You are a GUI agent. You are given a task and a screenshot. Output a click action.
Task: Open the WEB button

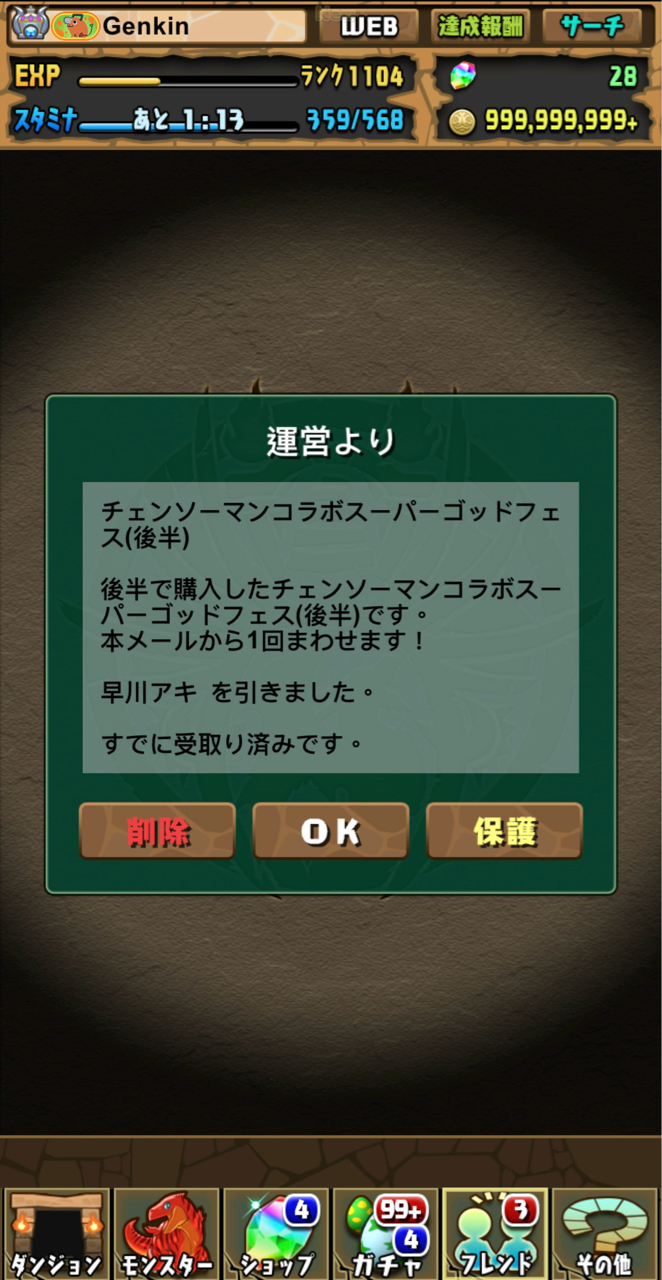[369, 27]
